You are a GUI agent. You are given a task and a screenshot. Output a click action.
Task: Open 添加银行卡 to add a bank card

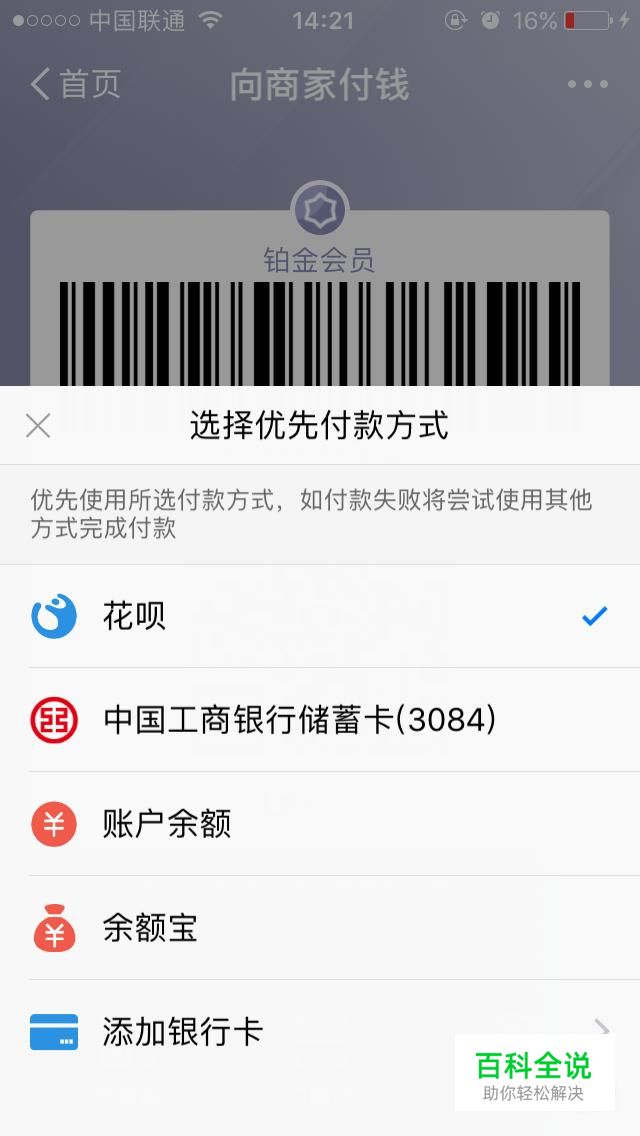point(320,1032)
